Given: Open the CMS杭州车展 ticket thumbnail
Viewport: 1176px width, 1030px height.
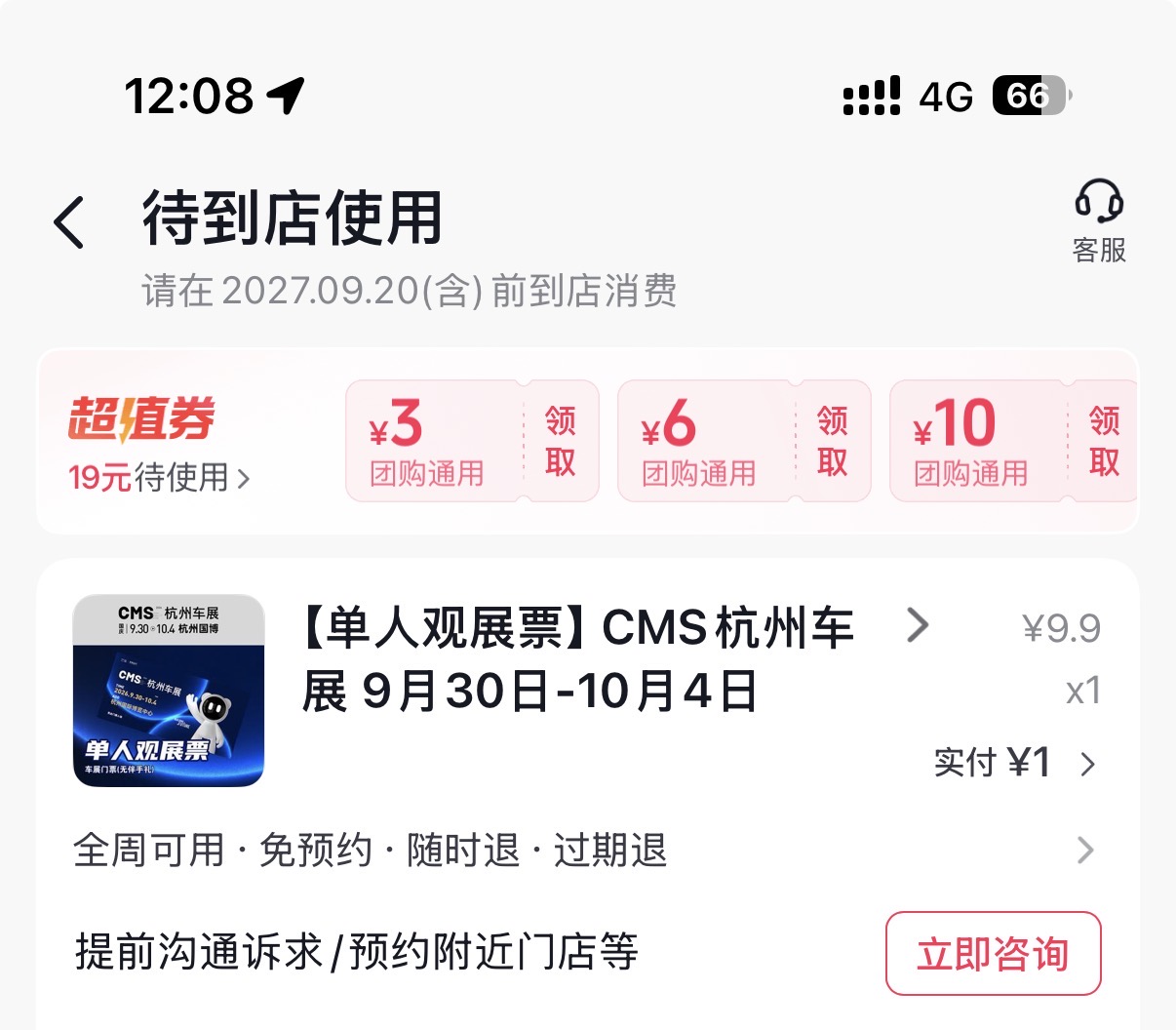Looking at the screenshot, I should tap(169, 691).
